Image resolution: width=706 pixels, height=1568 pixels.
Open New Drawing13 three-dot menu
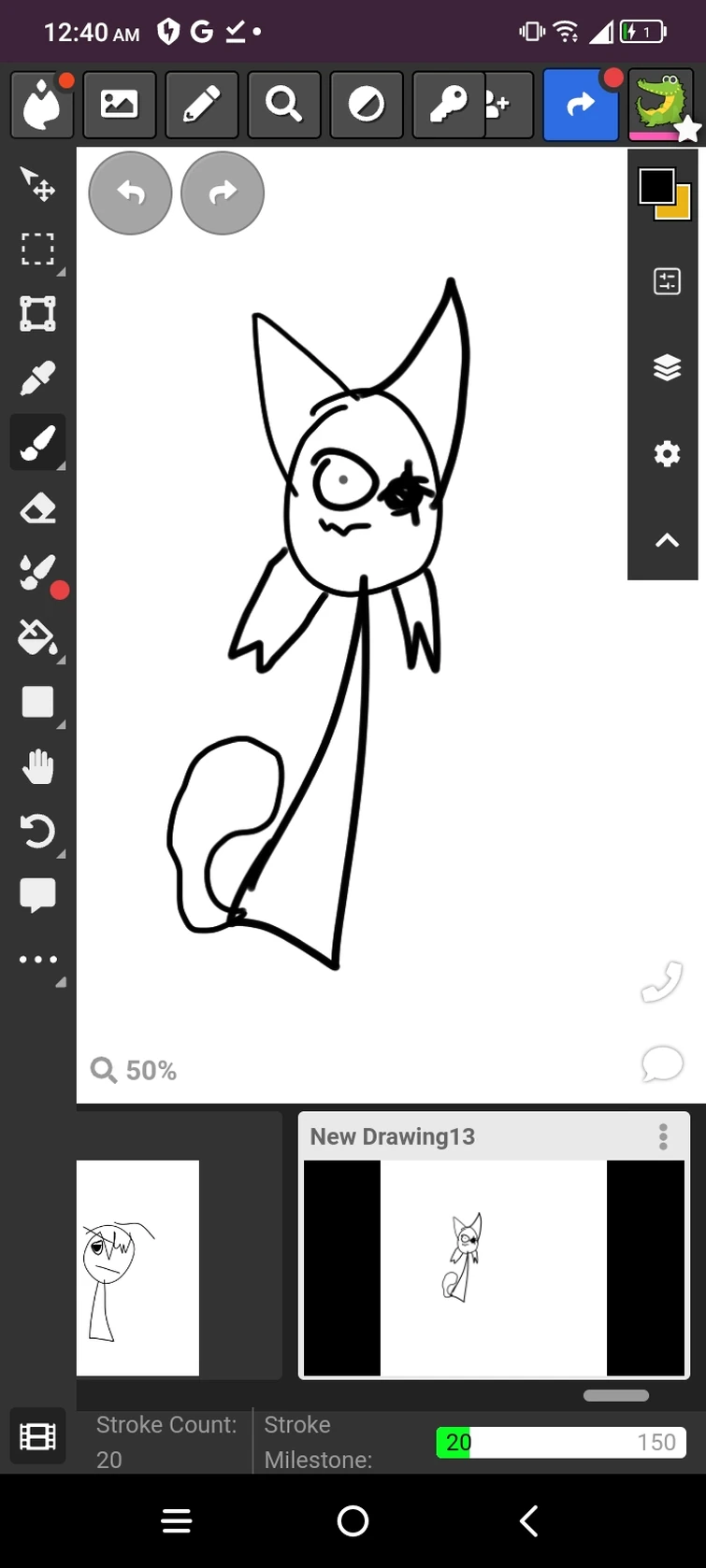663,1136
